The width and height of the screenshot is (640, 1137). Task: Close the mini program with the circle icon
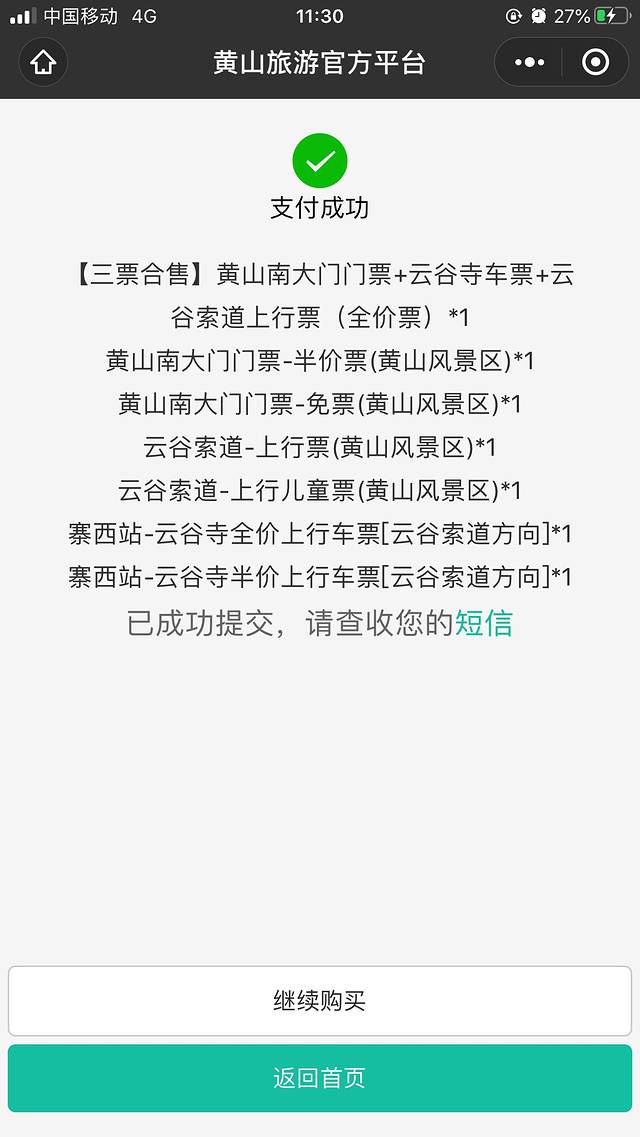click(x=595, y=63)
